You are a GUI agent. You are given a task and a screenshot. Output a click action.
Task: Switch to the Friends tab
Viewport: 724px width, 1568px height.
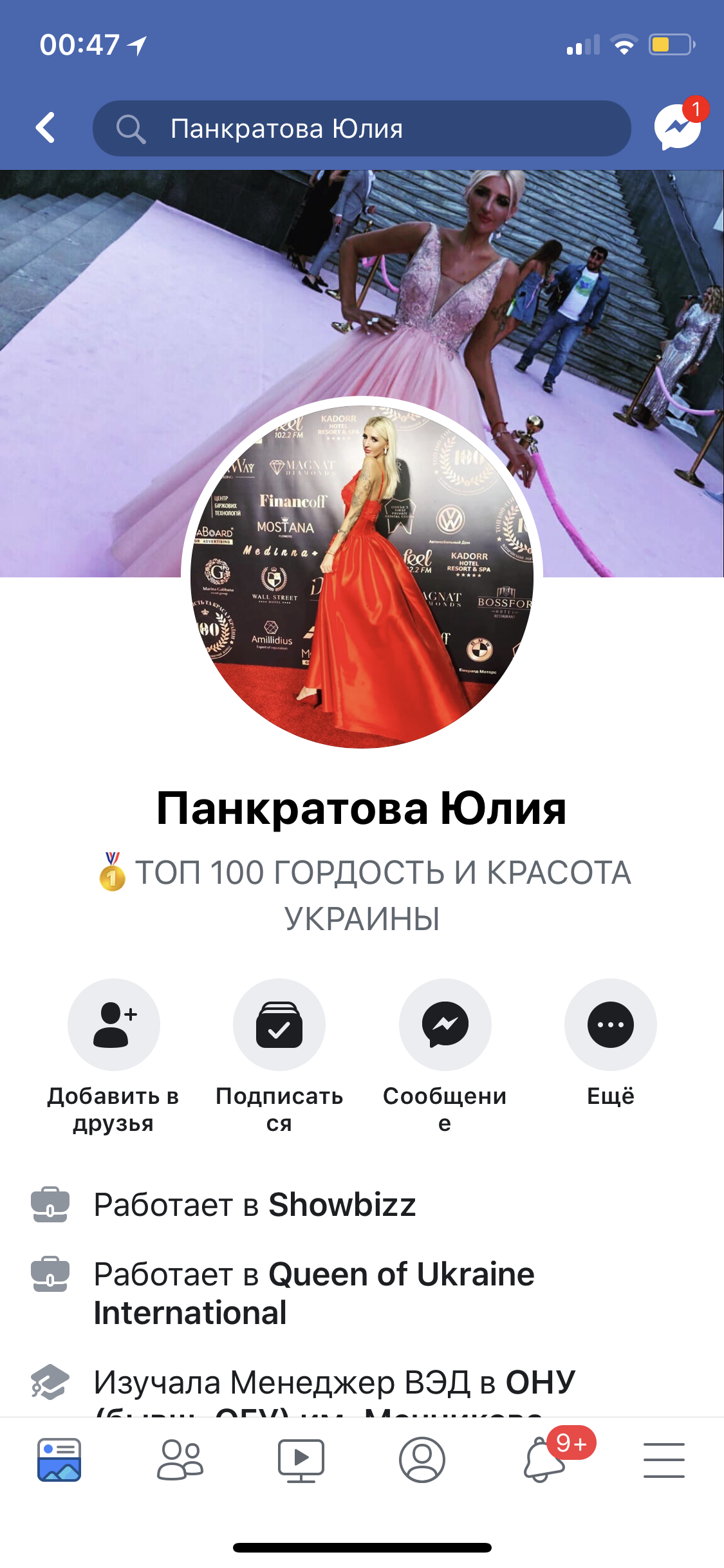[180, 1459]
